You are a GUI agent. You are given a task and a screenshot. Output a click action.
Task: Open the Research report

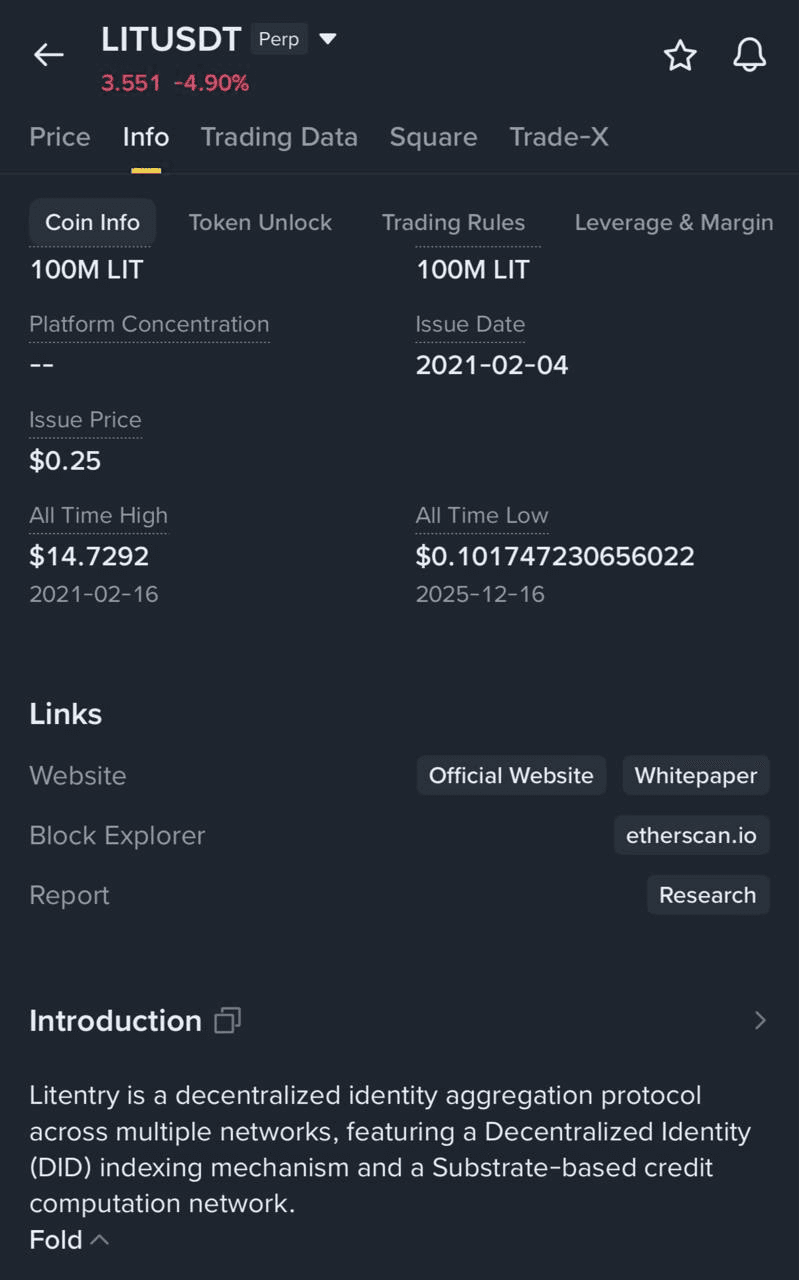(708, 895)
